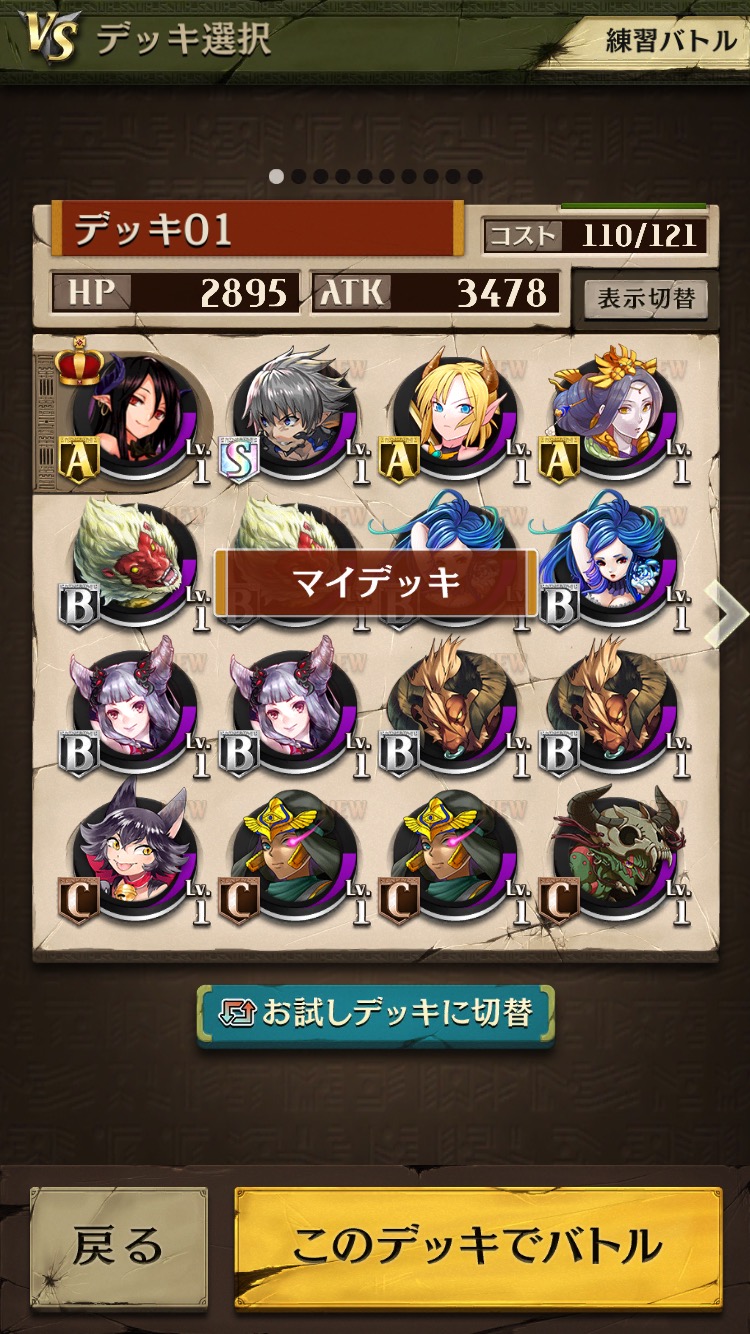
Task: Start battle with このデッキでバトル
Action: [x=478, y=1246]
